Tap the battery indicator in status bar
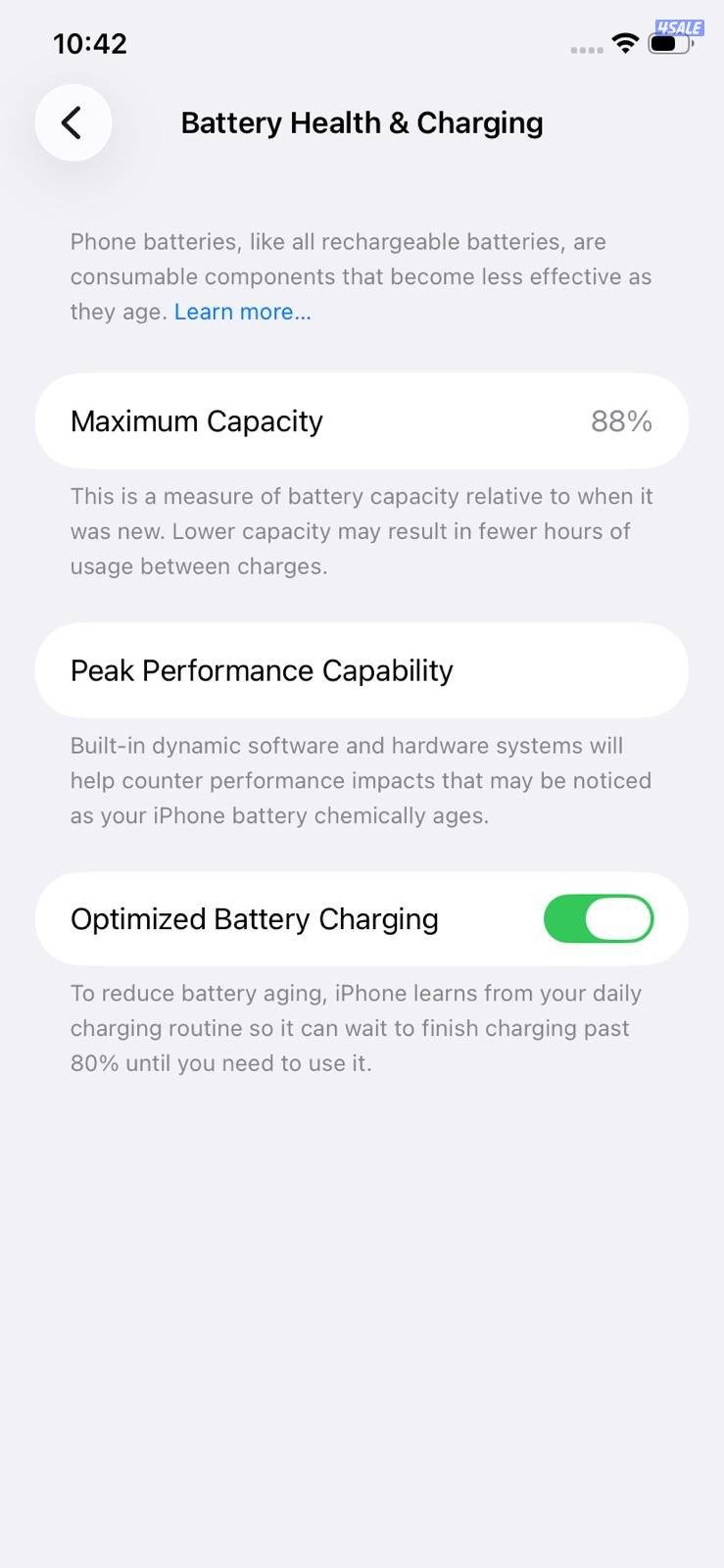The height and width of the screenshot is (1568, 724). coord(669,44)
